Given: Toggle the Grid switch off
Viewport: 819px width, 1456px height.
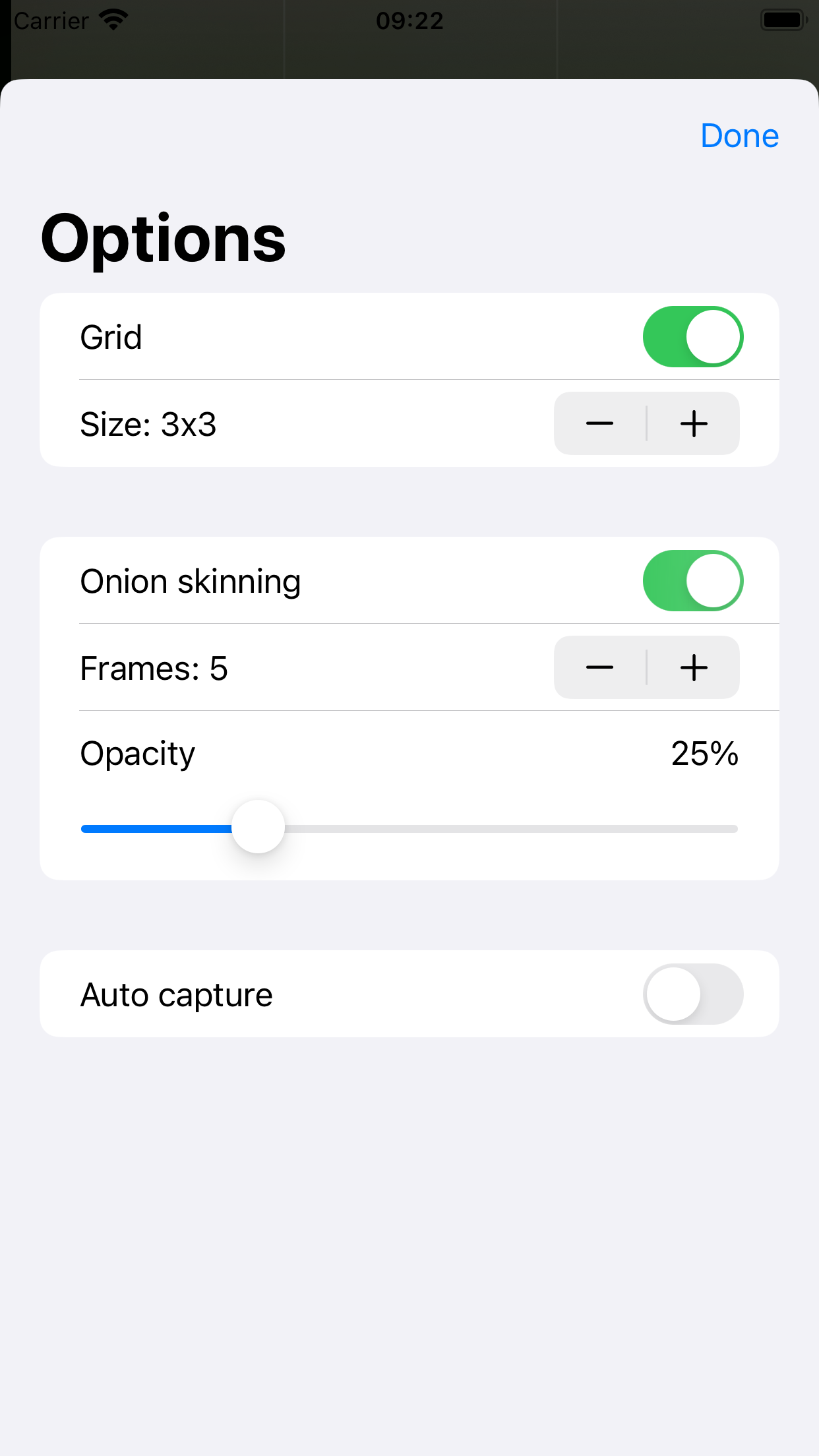Looking at the screenshot, I should 692,336.
